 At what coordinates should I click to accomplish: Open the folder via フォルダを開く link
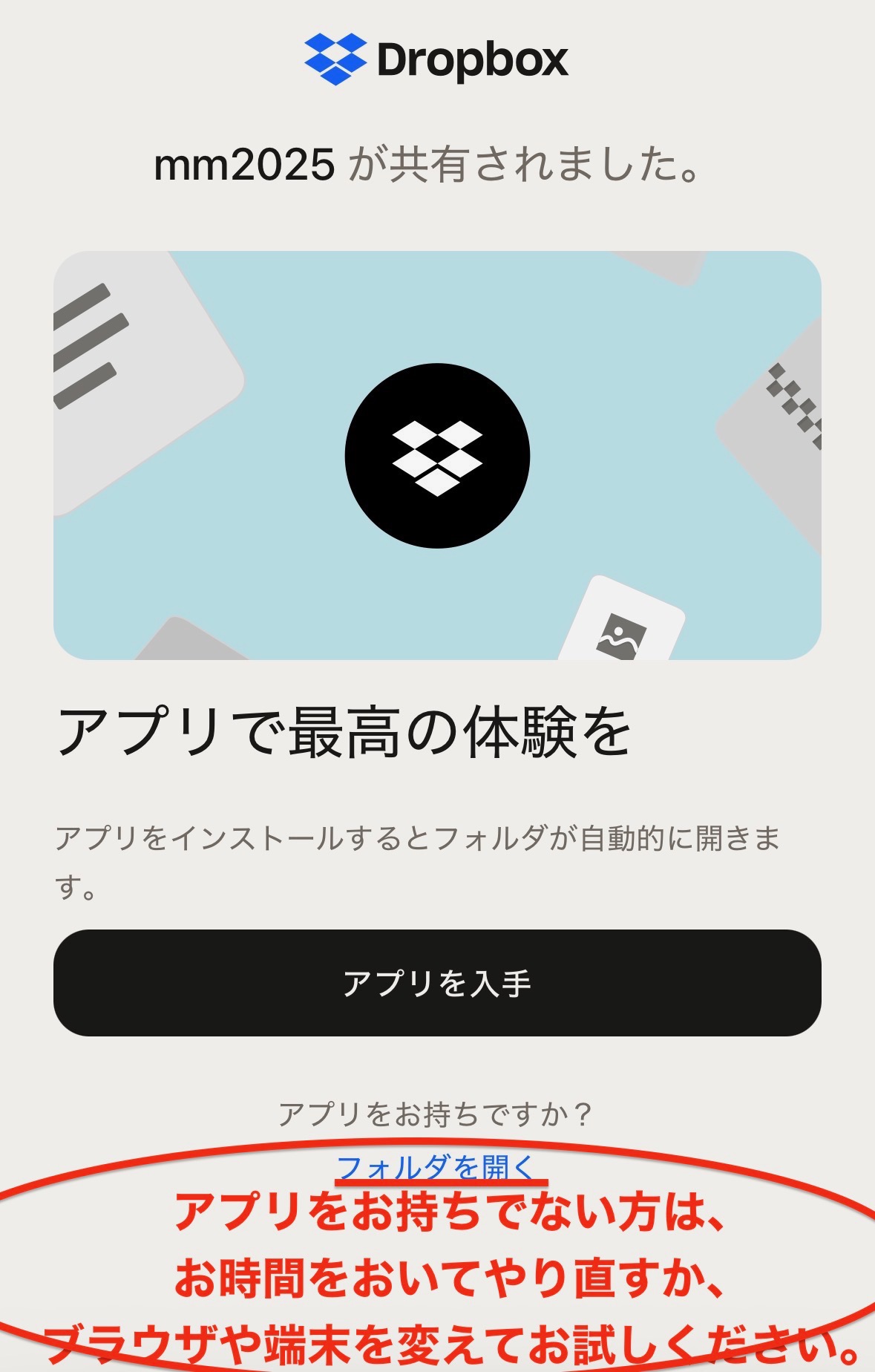(x=436, y=1167)
